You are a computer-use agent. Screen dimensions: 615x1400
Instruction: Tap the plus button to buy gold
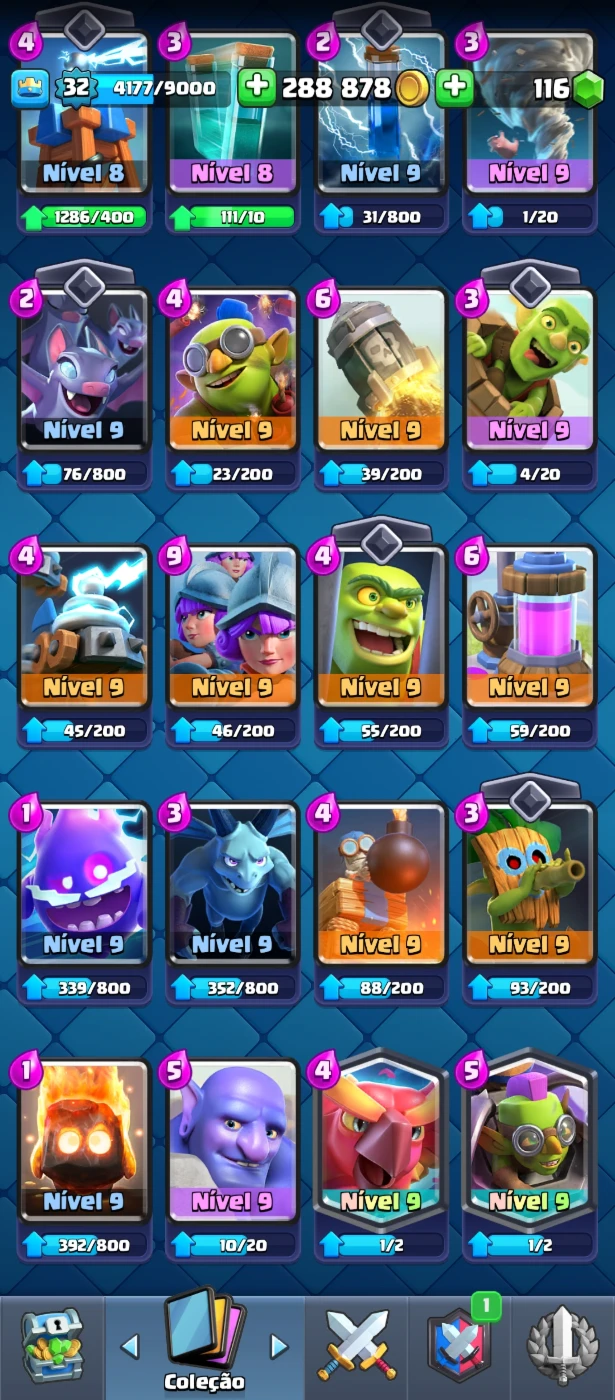(256, 88)
